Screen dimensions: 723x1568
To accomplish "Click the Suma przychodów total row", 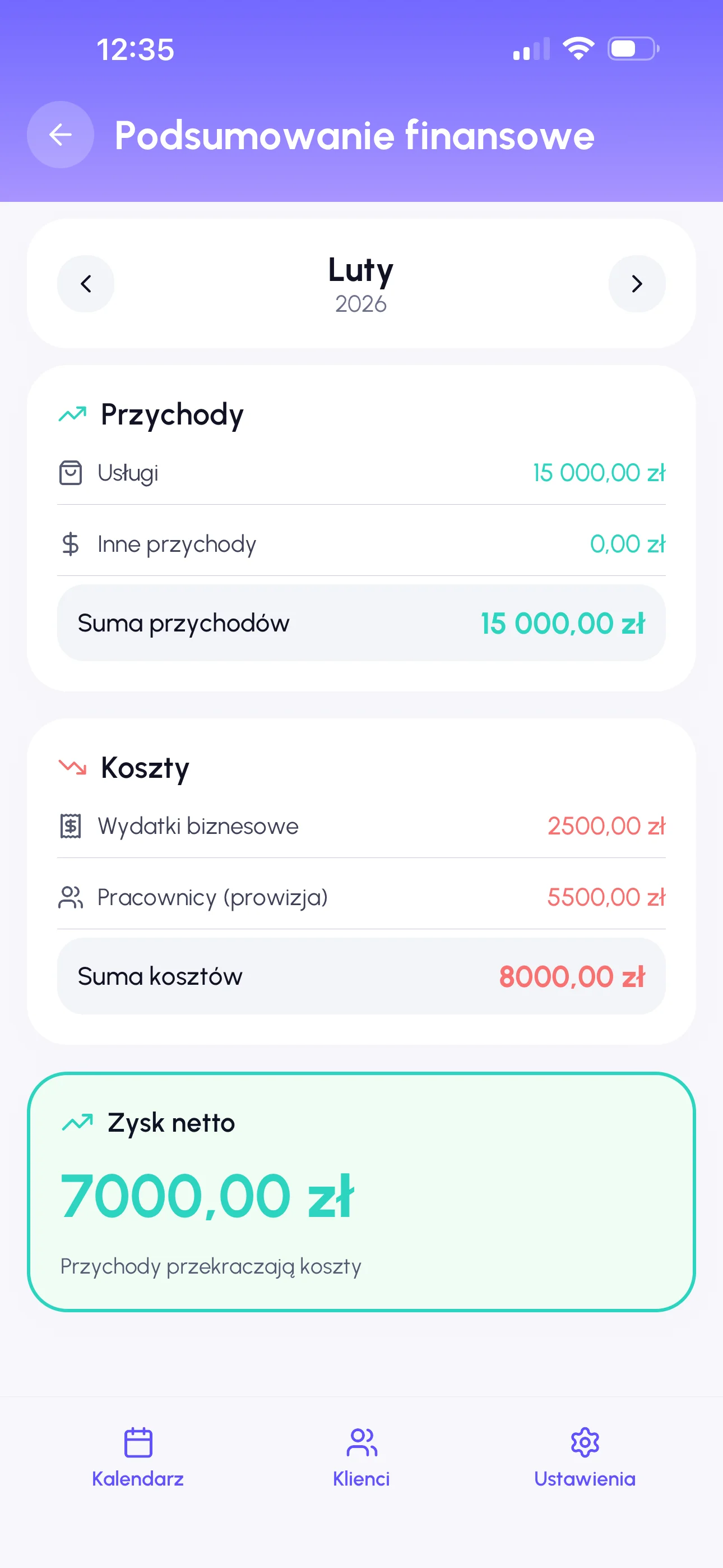I will coord(361,622).
